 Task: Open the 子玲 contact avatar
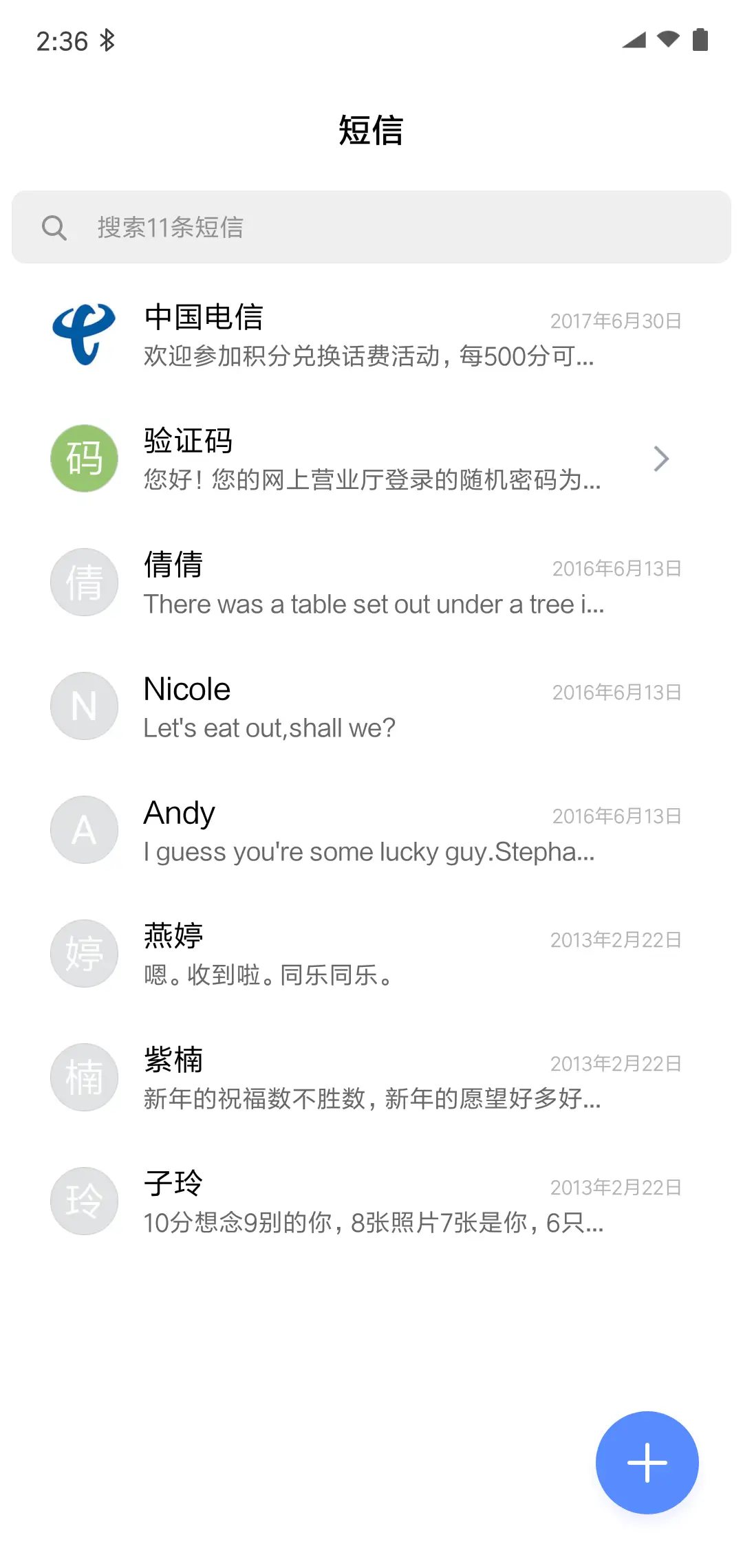84,1201
